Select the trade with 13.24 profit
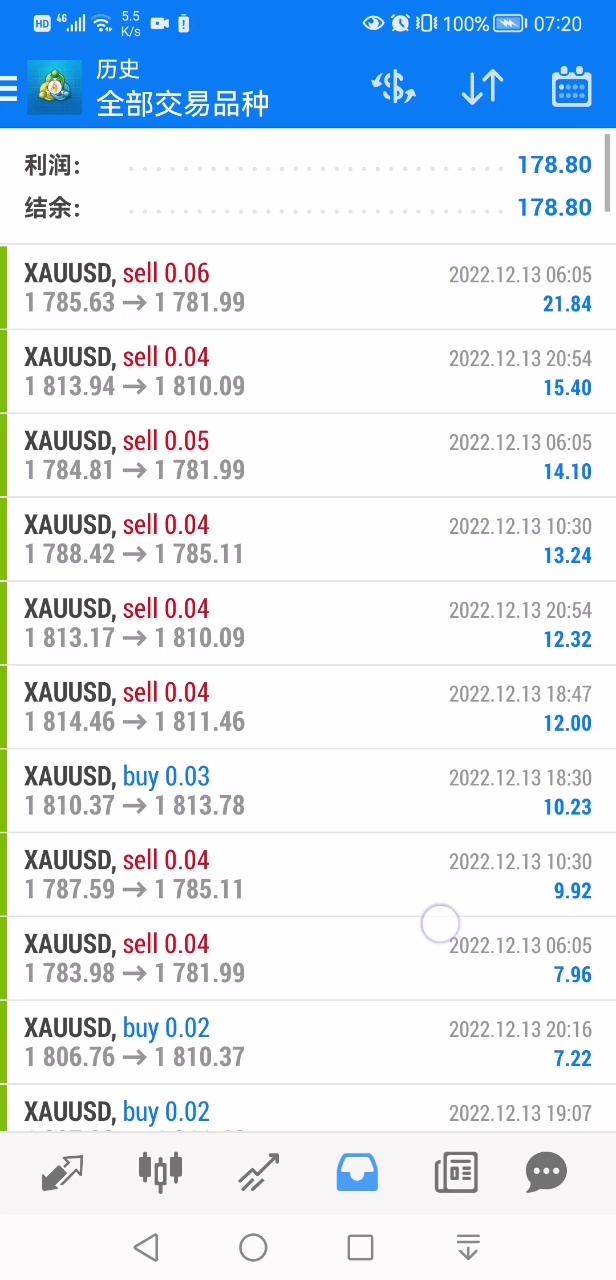 308,540
